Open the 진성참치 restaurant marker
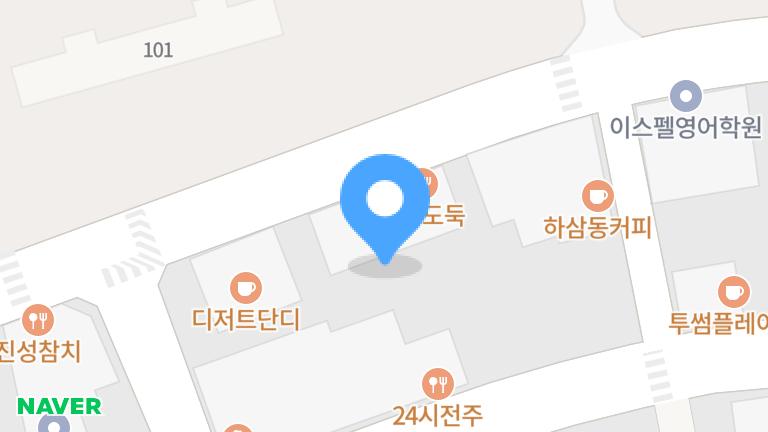The width and height of the screenshot is (768, 432). click(x=39, y=320)
